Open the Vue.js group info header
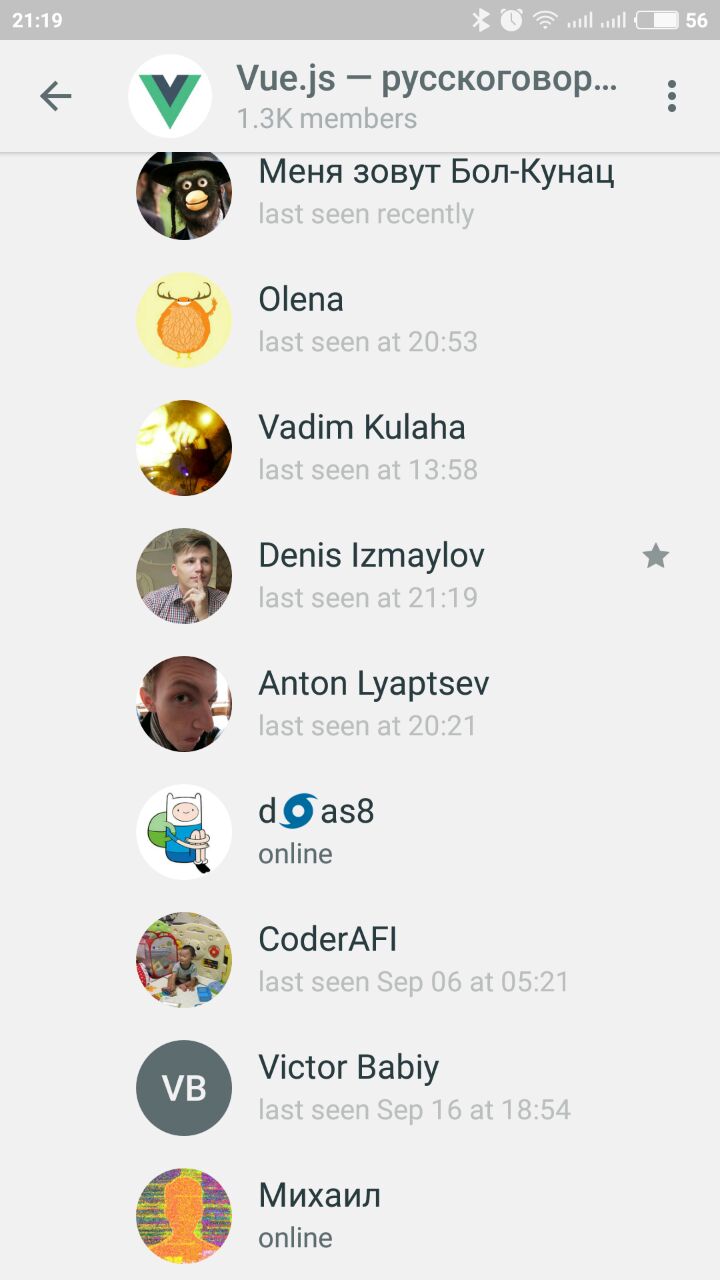The width and height of the screenshot is (720, 1280). (400, 96)
